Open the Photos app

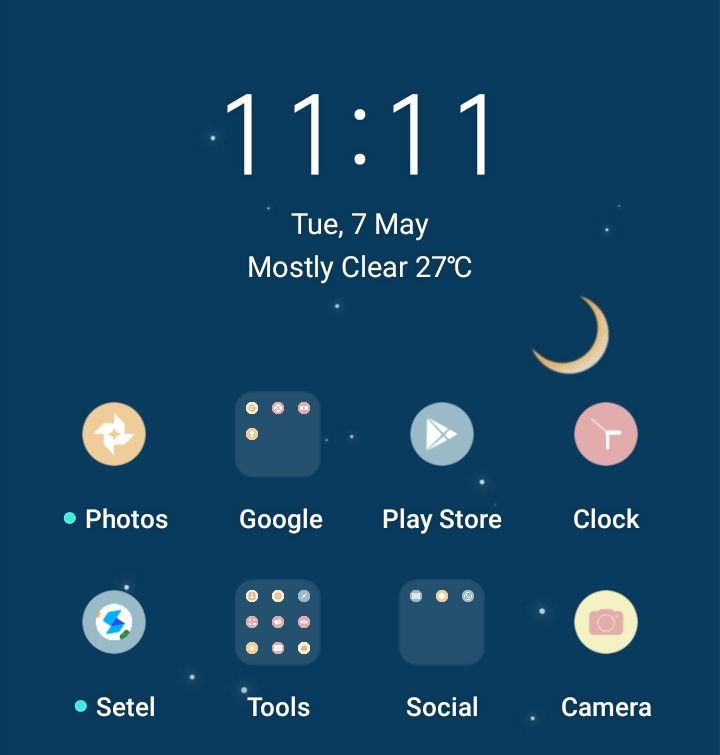pos(114,435)
